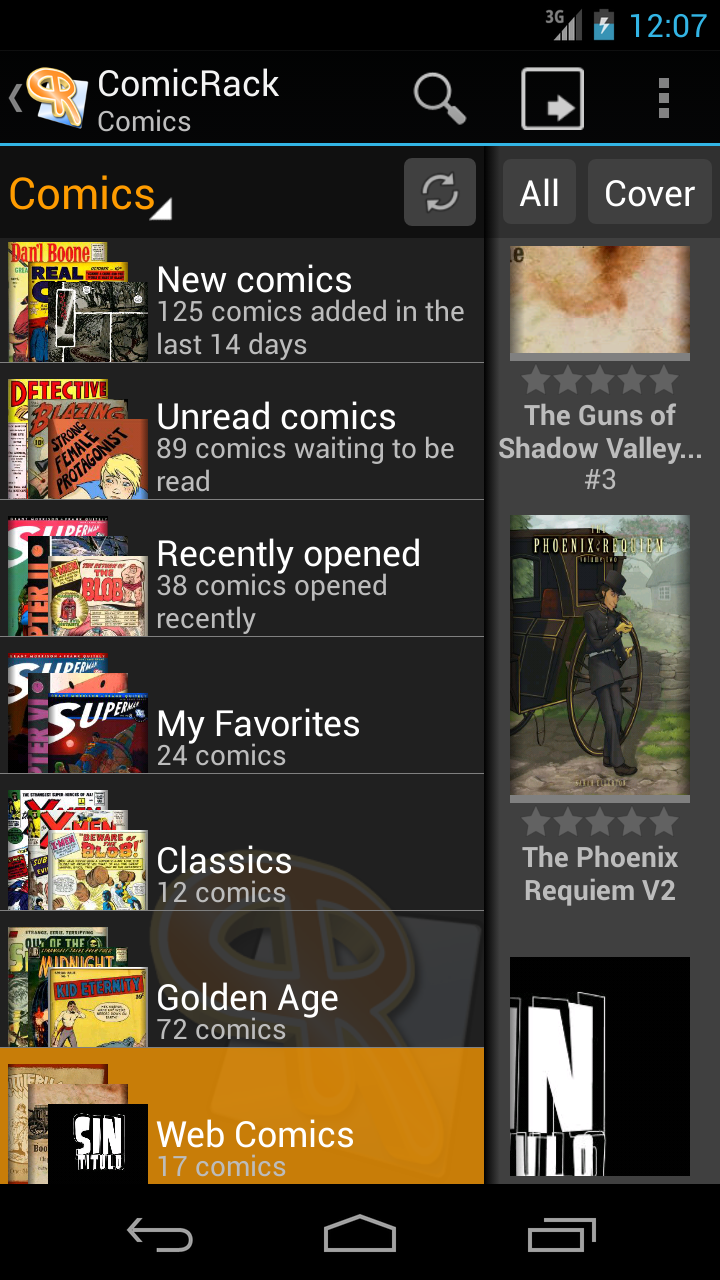720x1280 pixels.
Task: Select the All filter button
Action: (539, 192)
